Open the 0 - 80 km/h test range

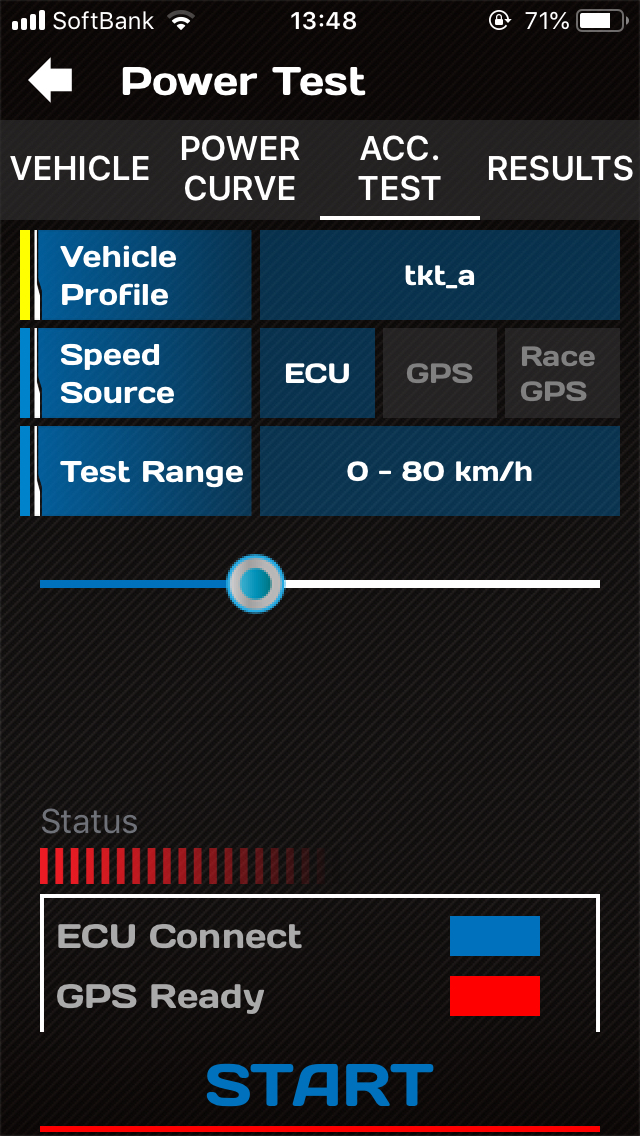(440, 471)
